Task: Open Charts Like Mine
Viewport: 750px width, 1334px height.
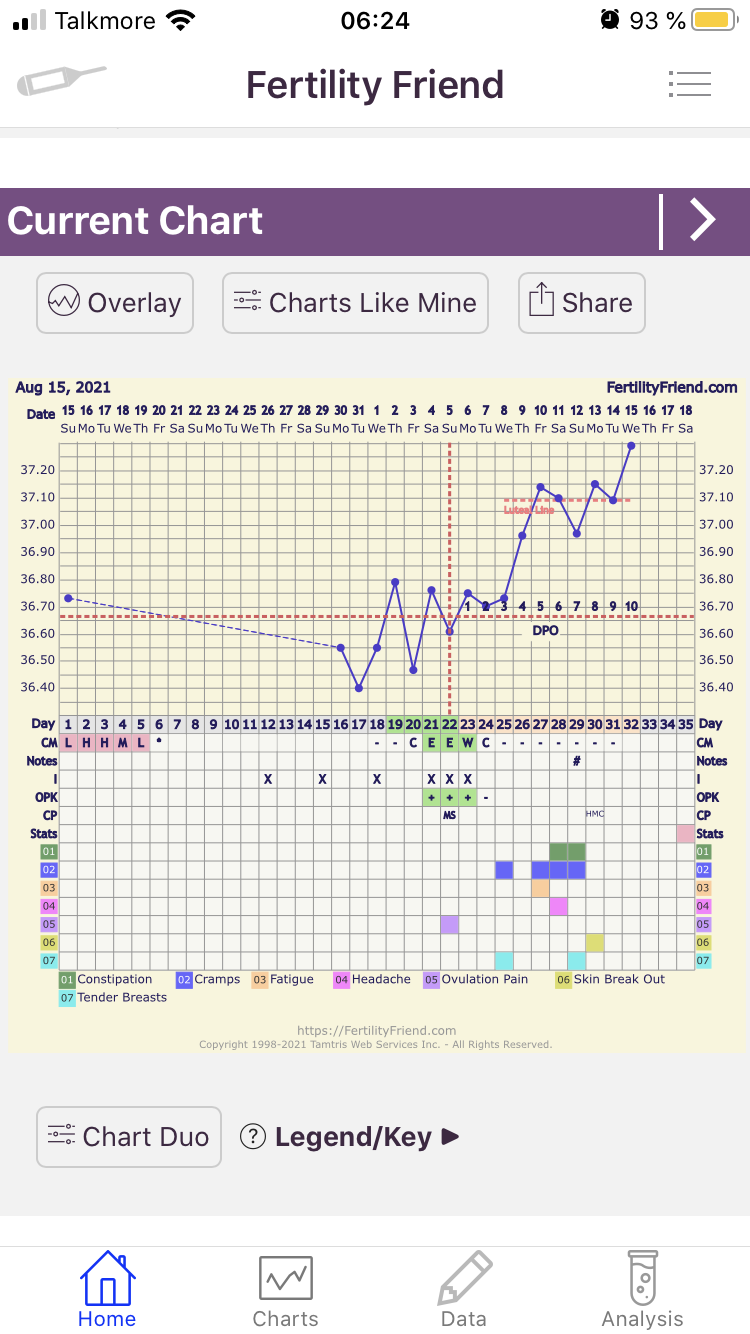Action: click(x=355, y=302)
